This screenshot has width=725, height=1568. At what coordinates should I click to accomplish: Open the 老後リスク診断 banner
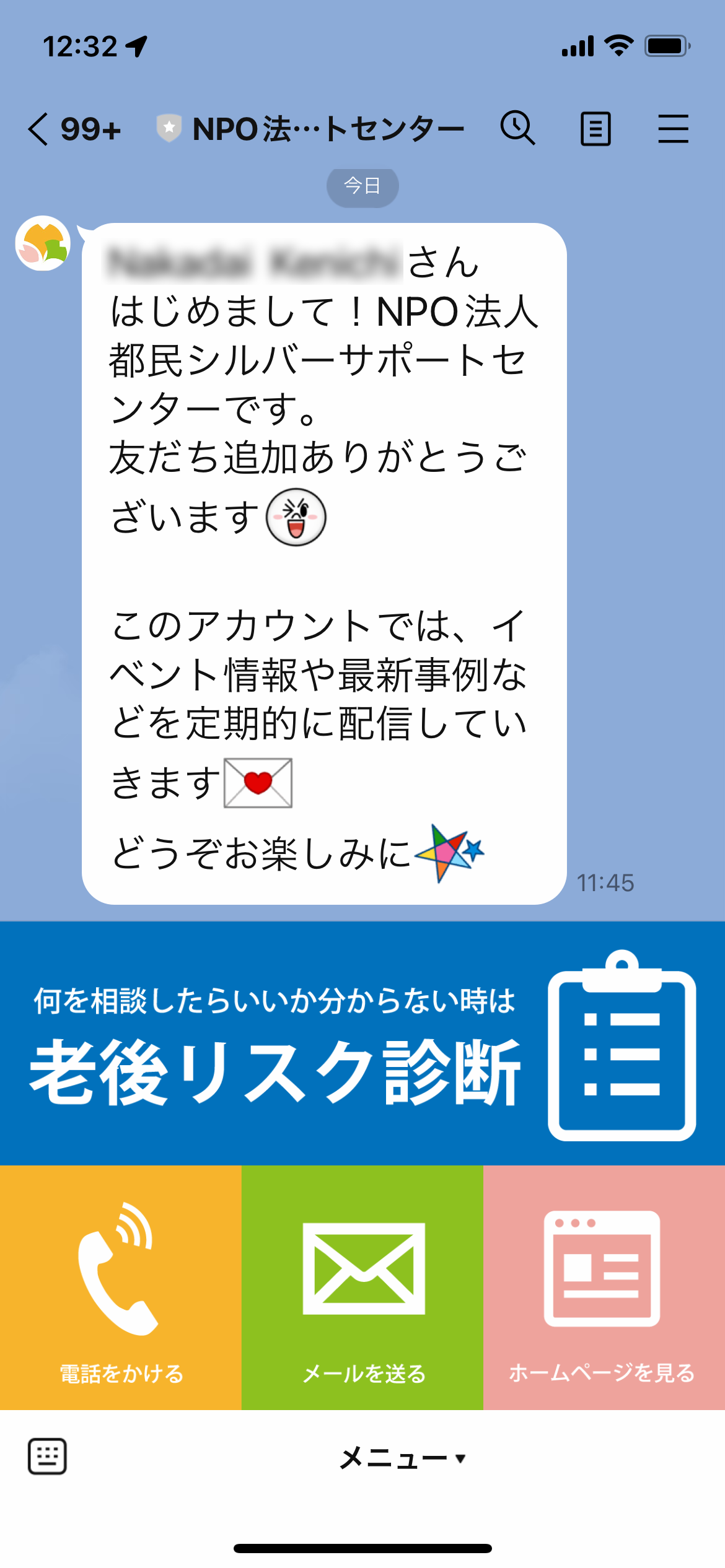[362, 1044]
